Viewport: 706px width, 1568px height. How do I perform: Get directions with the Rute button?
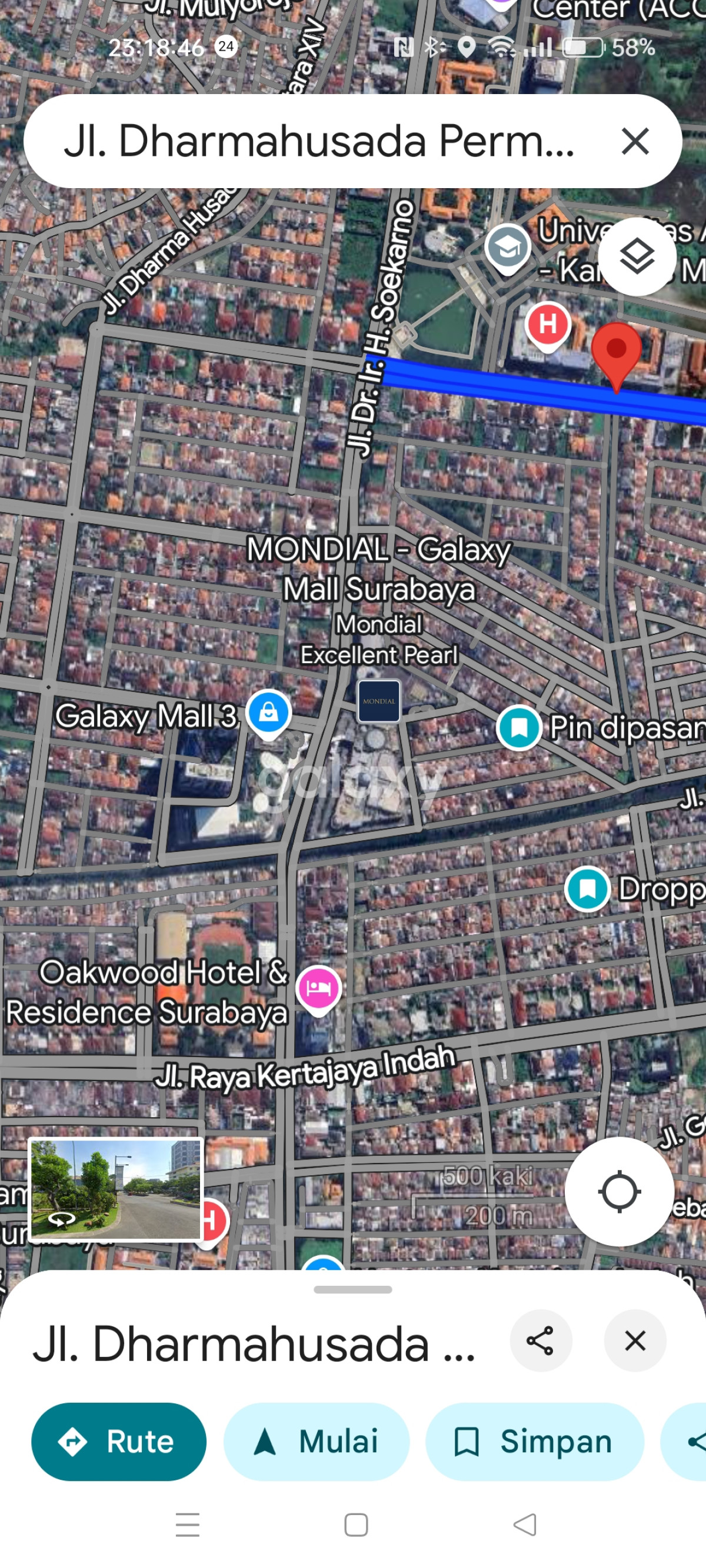tap(119, 1442)
